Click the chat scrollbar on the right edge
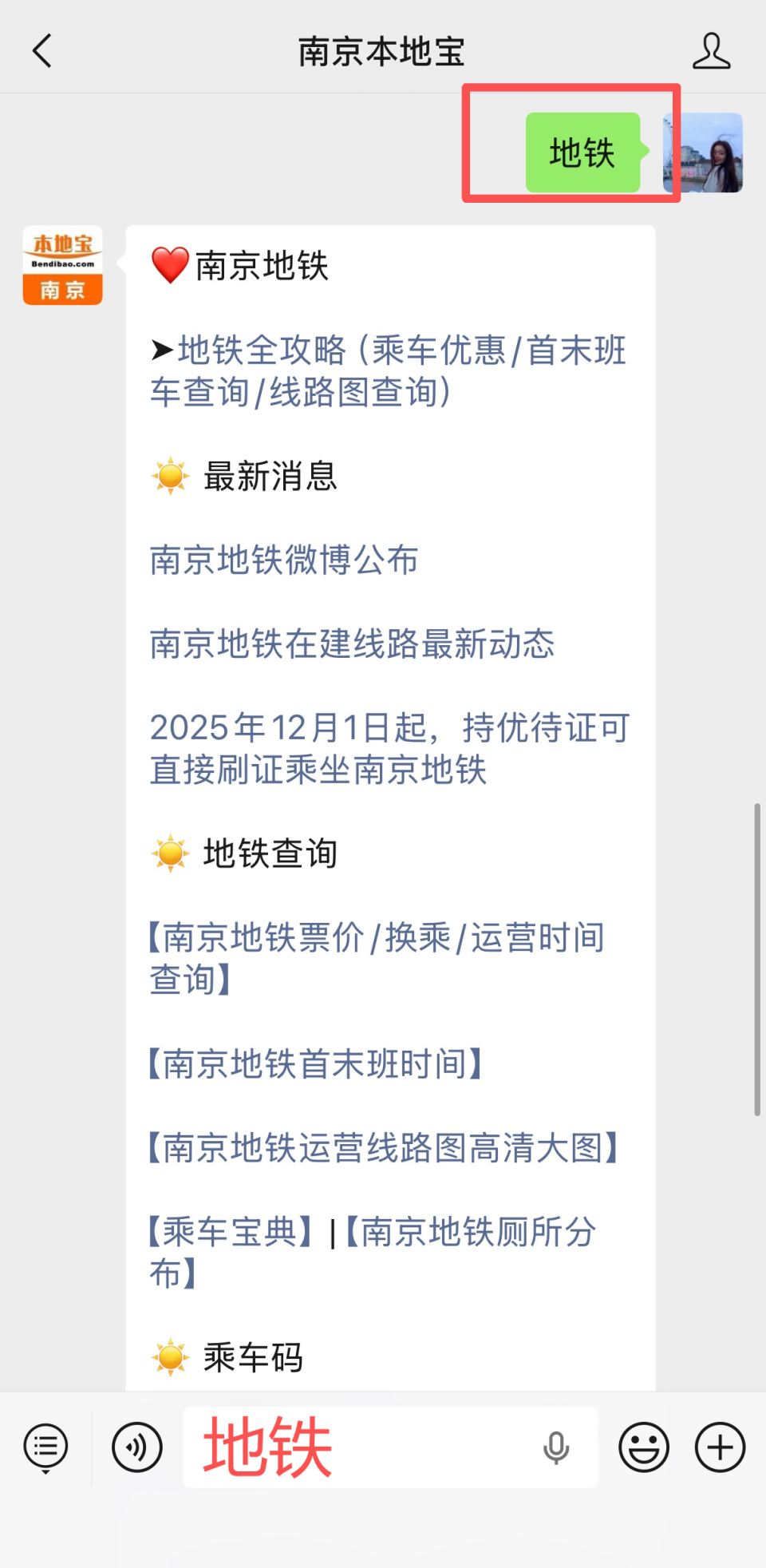Screen dimensions: 766x1568 [758, 954]
